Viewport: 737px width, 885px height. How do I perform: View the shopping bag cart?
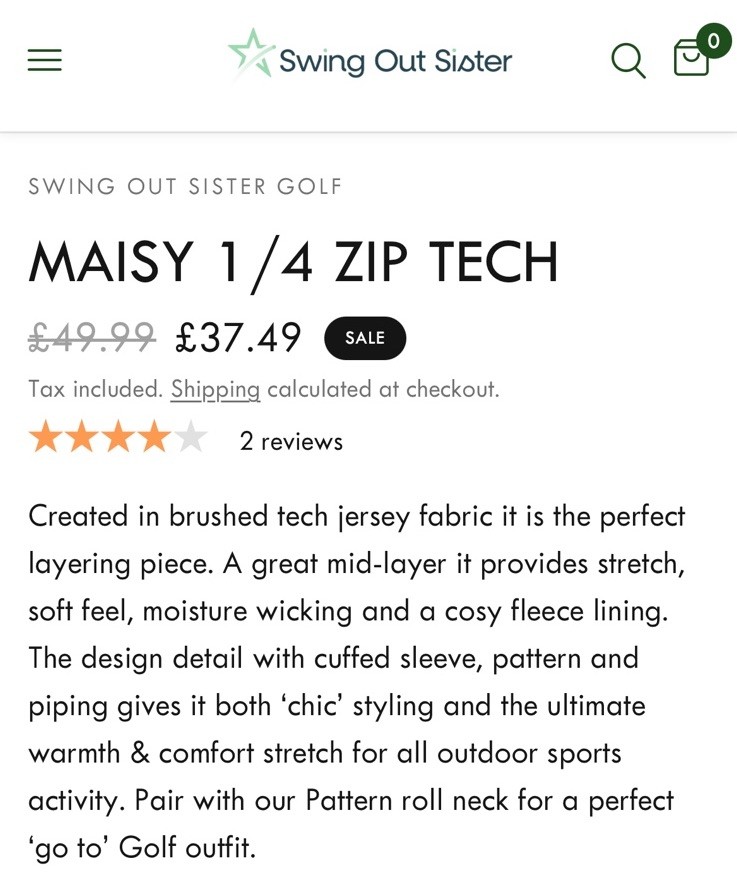692,58
